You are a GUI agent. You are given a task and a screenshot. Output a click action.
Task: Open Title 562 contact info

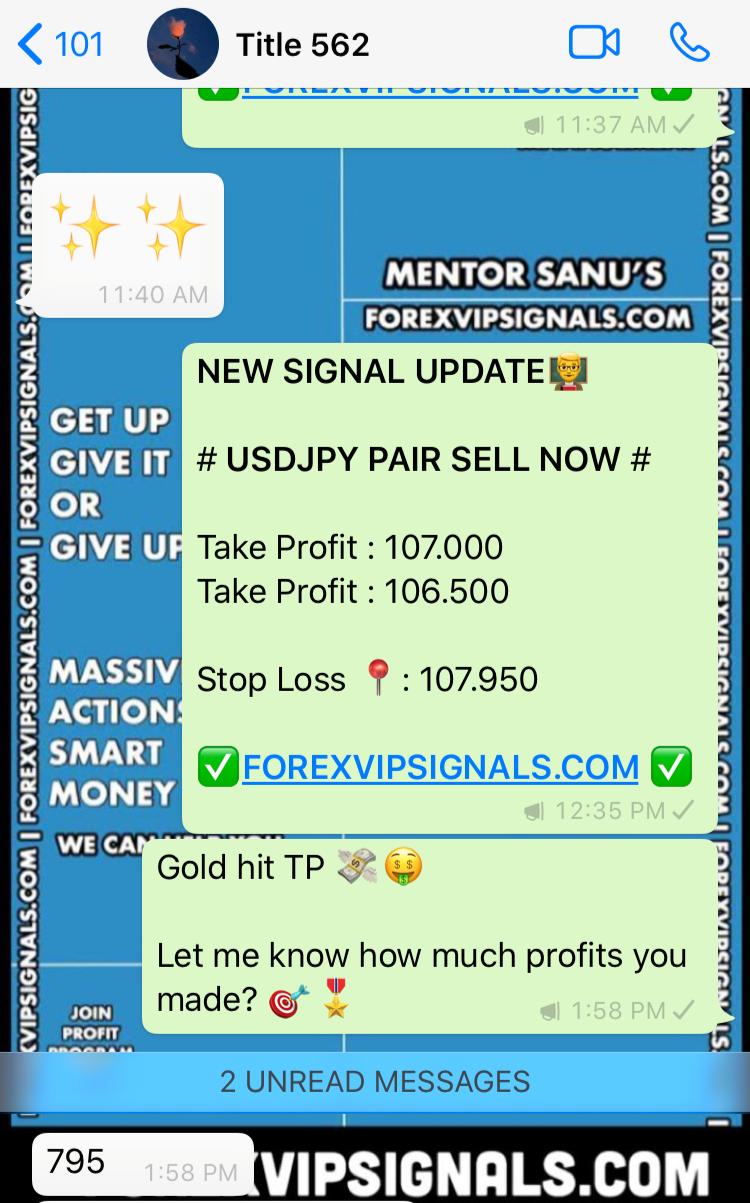point(302,45)
